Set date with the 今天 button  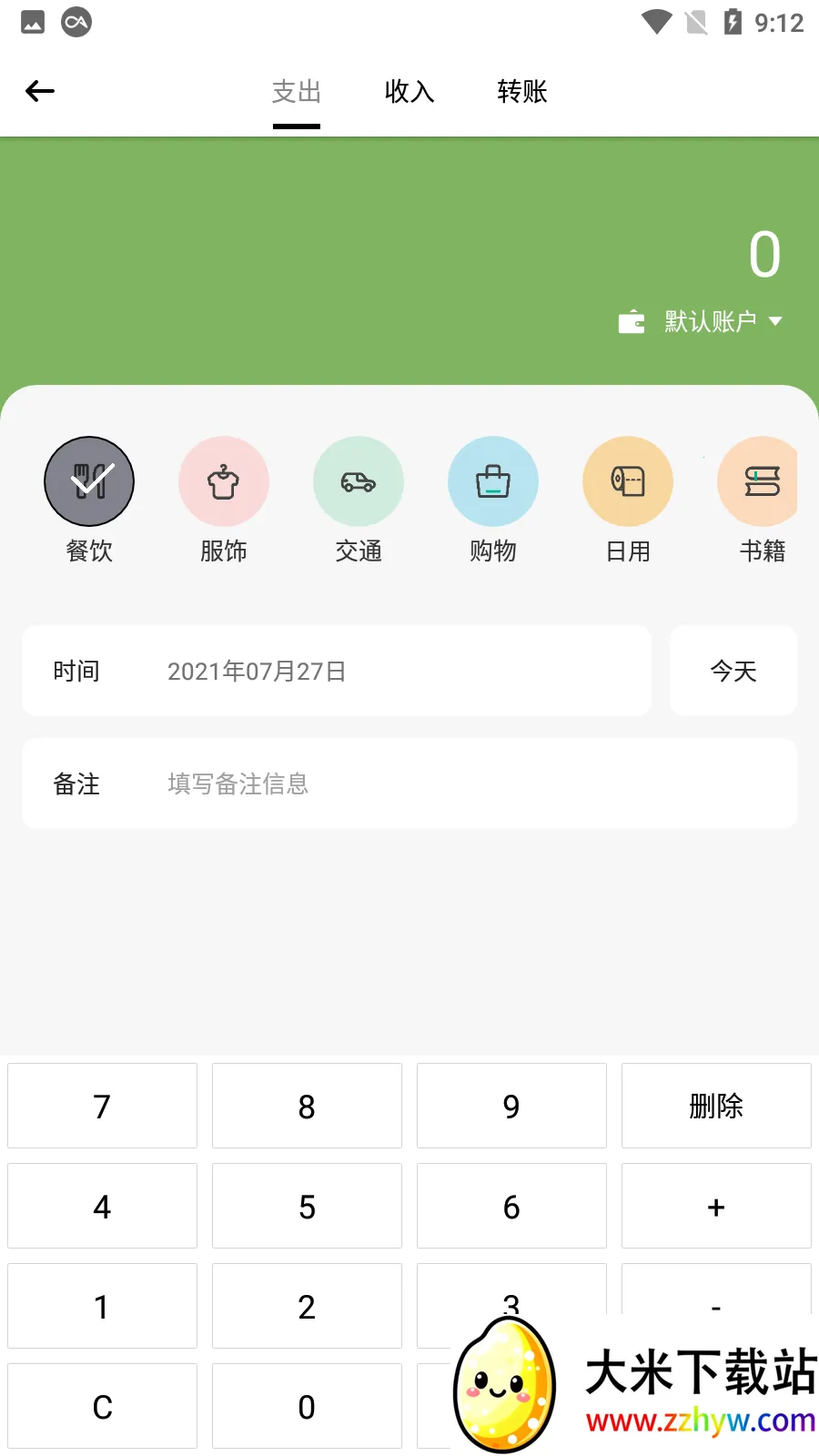coord(733,671)
